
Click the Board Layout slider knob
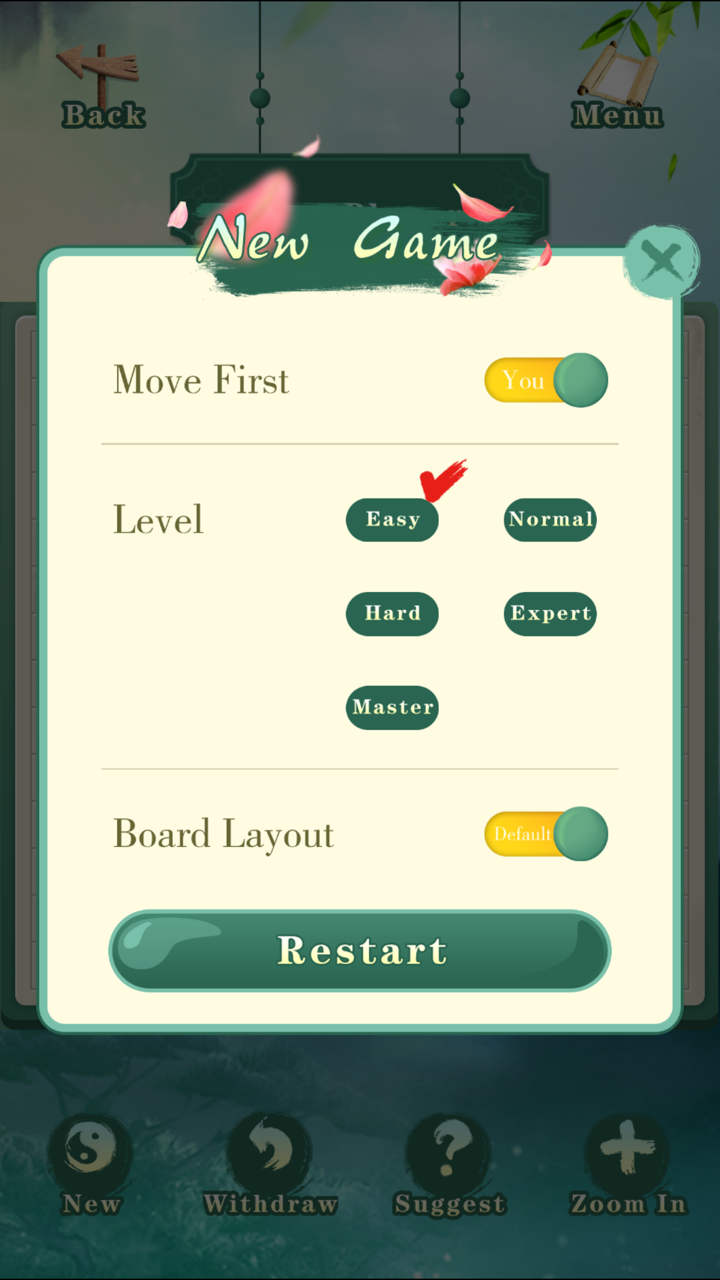580,834
